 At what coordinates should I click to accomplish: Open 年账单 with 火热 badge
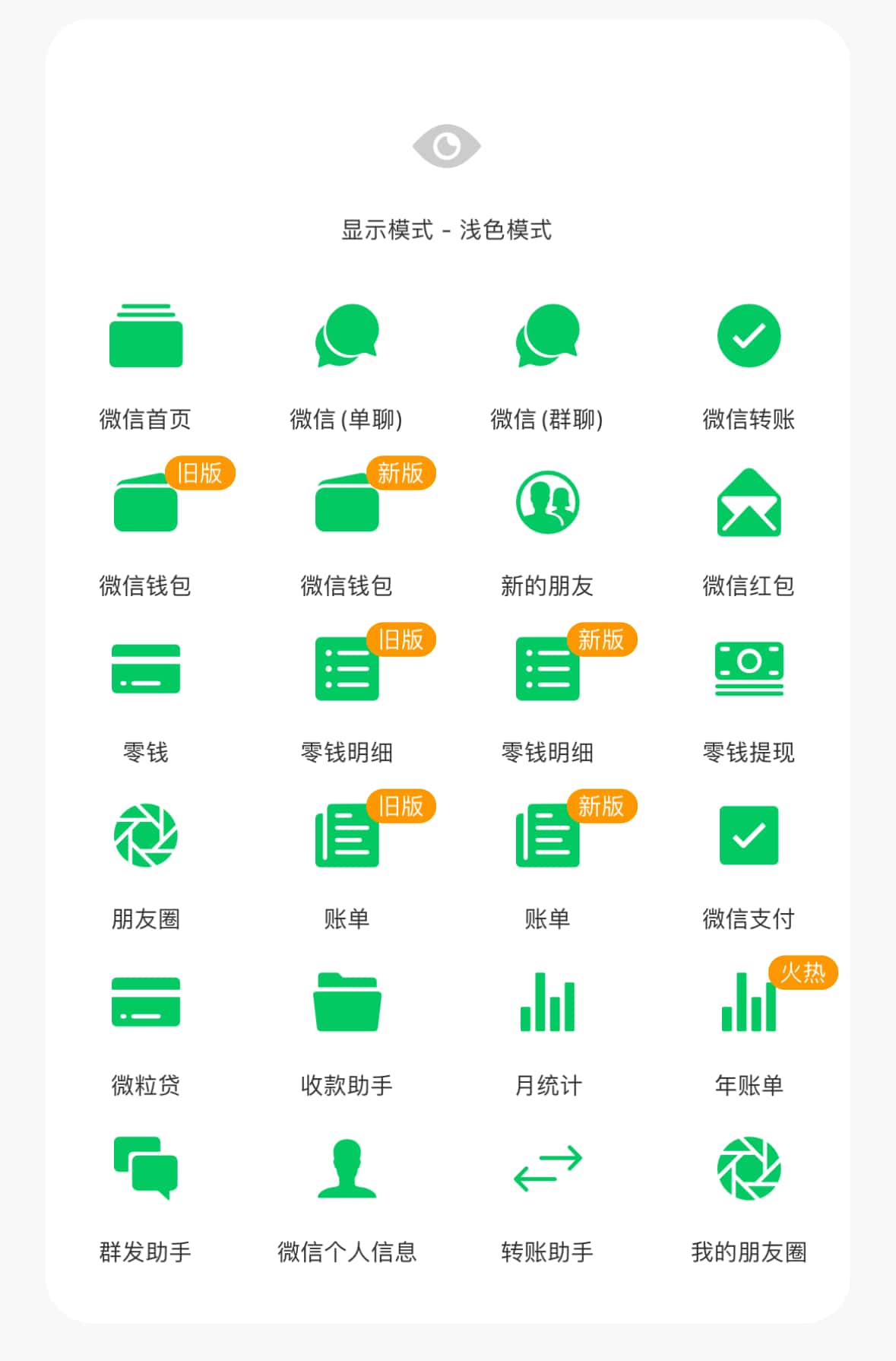pyautogui.click(x=749, y=1002)
